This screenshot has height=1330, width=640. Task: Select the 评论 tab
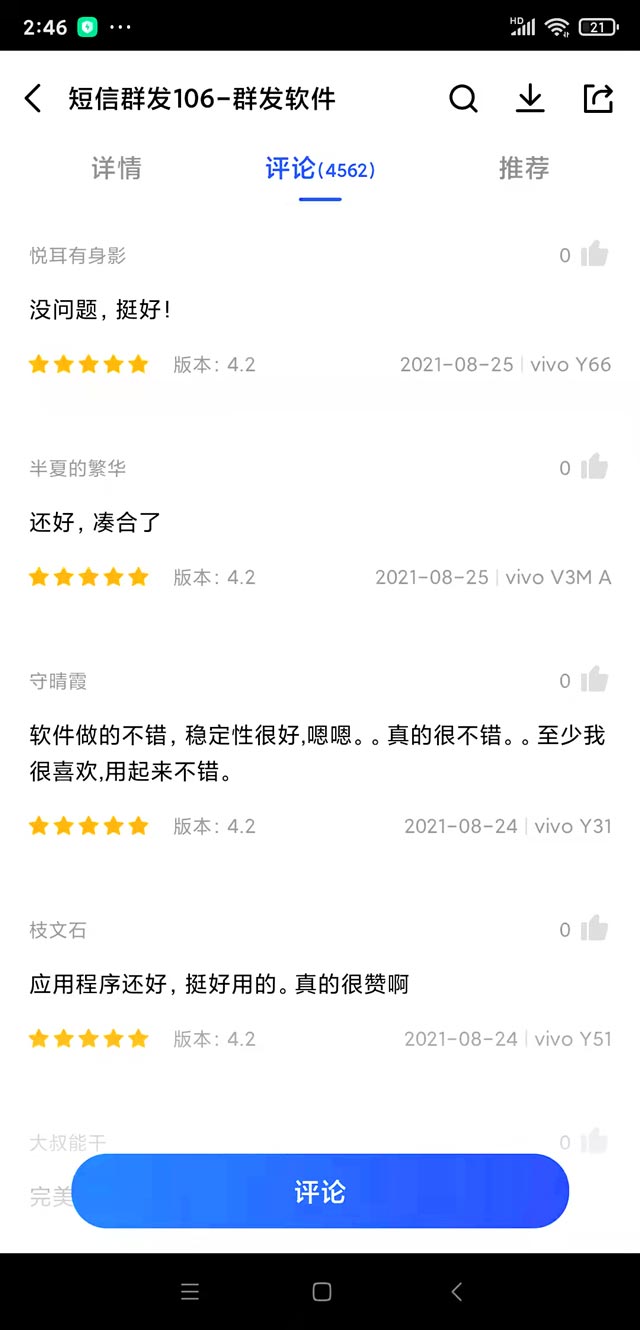coord(319,168)
